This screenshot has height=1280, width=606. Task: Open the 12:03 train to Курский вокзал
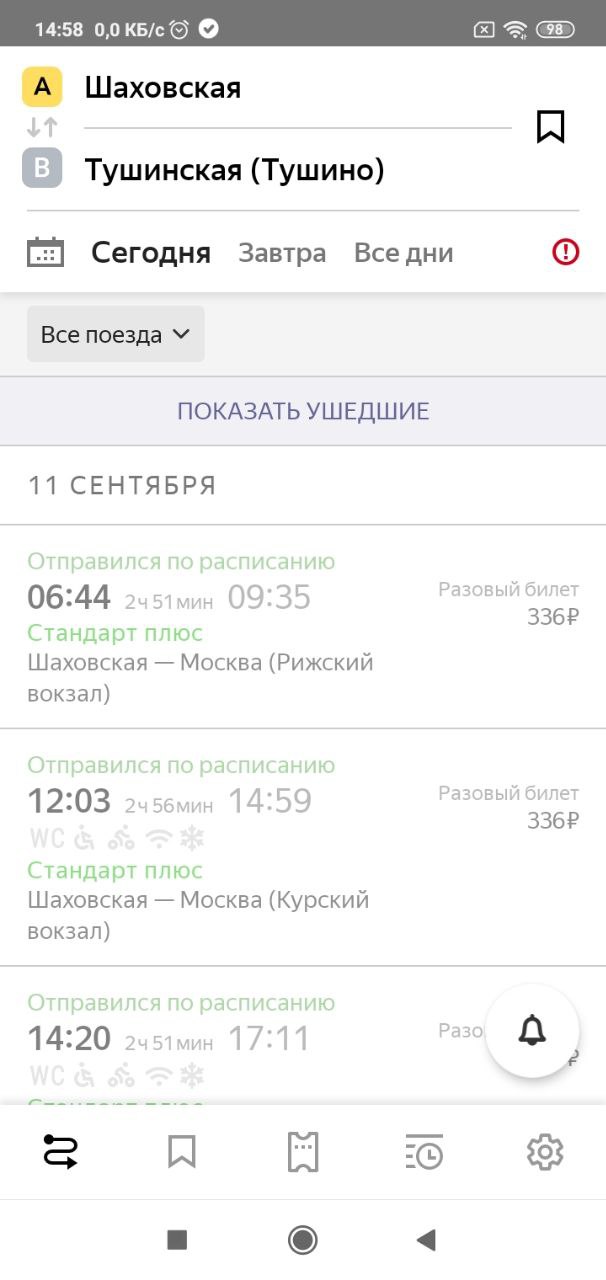303,847
